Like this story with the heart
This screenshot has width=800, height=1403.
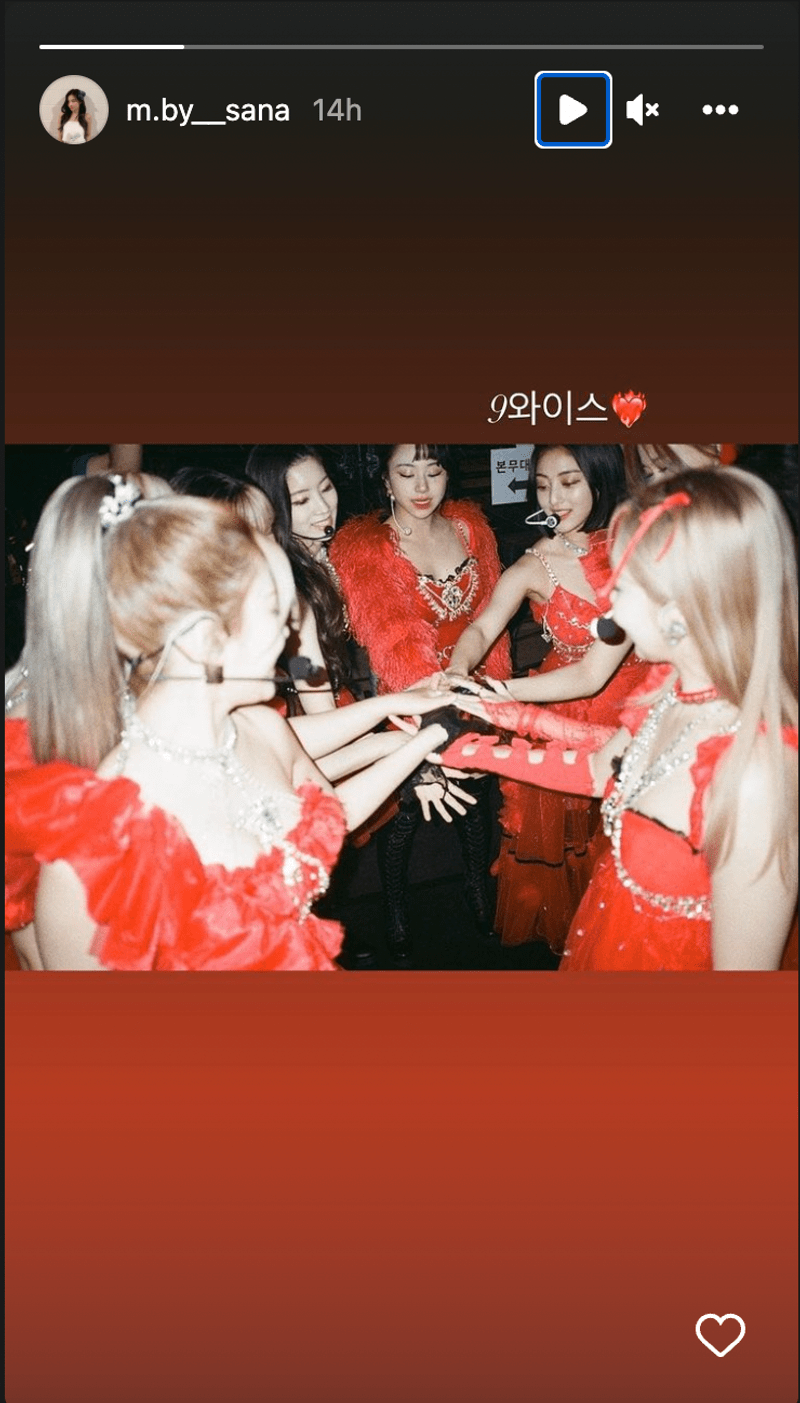tap(721, 1335)
